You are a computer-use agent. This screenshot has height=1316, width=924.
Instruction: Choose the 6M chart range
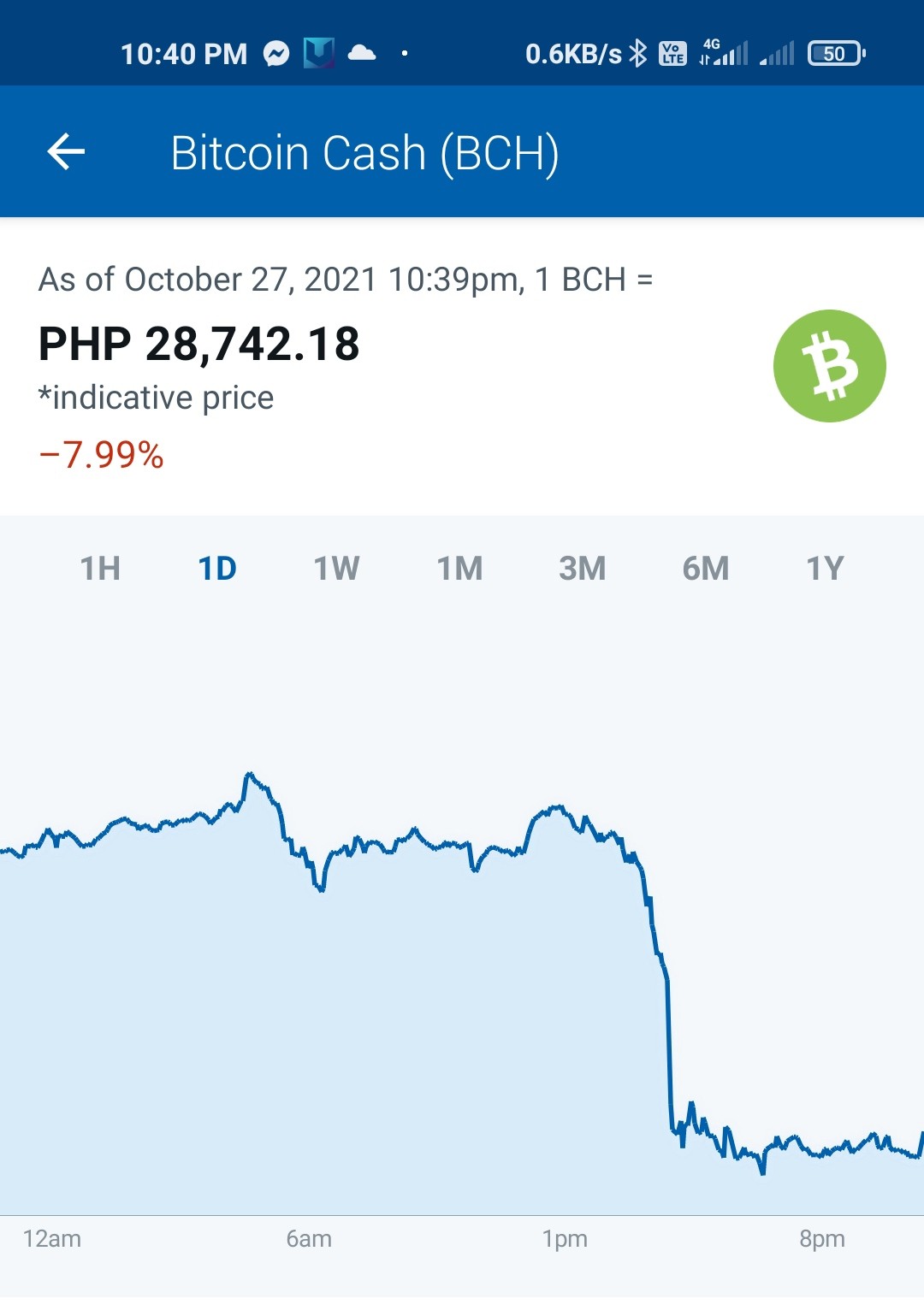(706, 569)
